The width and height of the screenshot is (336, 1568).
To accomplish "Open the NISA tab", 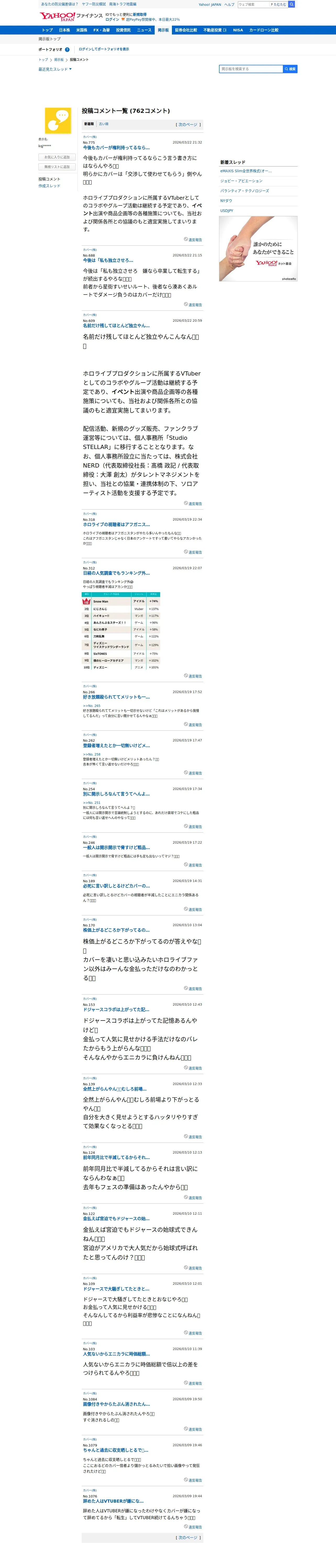I will [238, 30].
